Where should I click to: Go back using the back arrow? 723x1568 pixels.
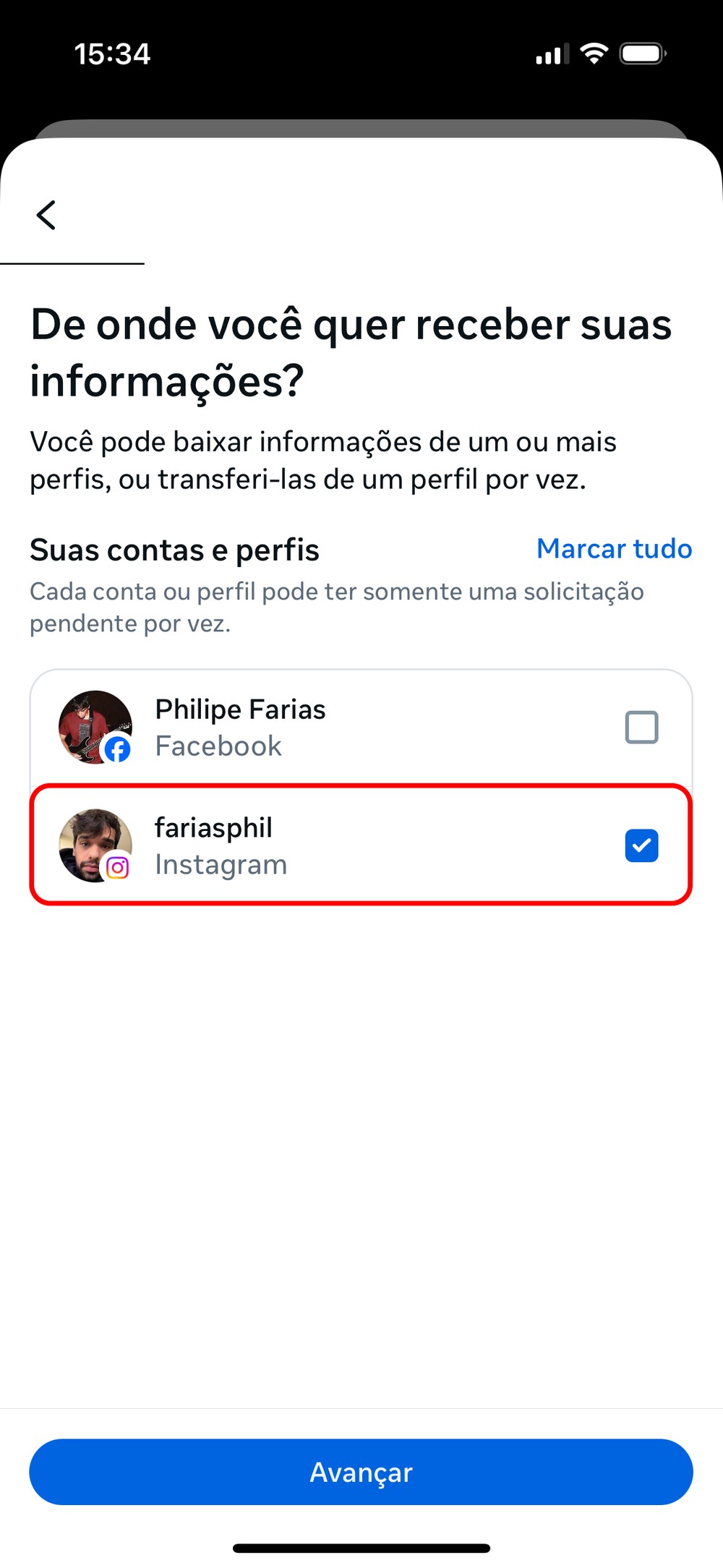pos(46,216)
